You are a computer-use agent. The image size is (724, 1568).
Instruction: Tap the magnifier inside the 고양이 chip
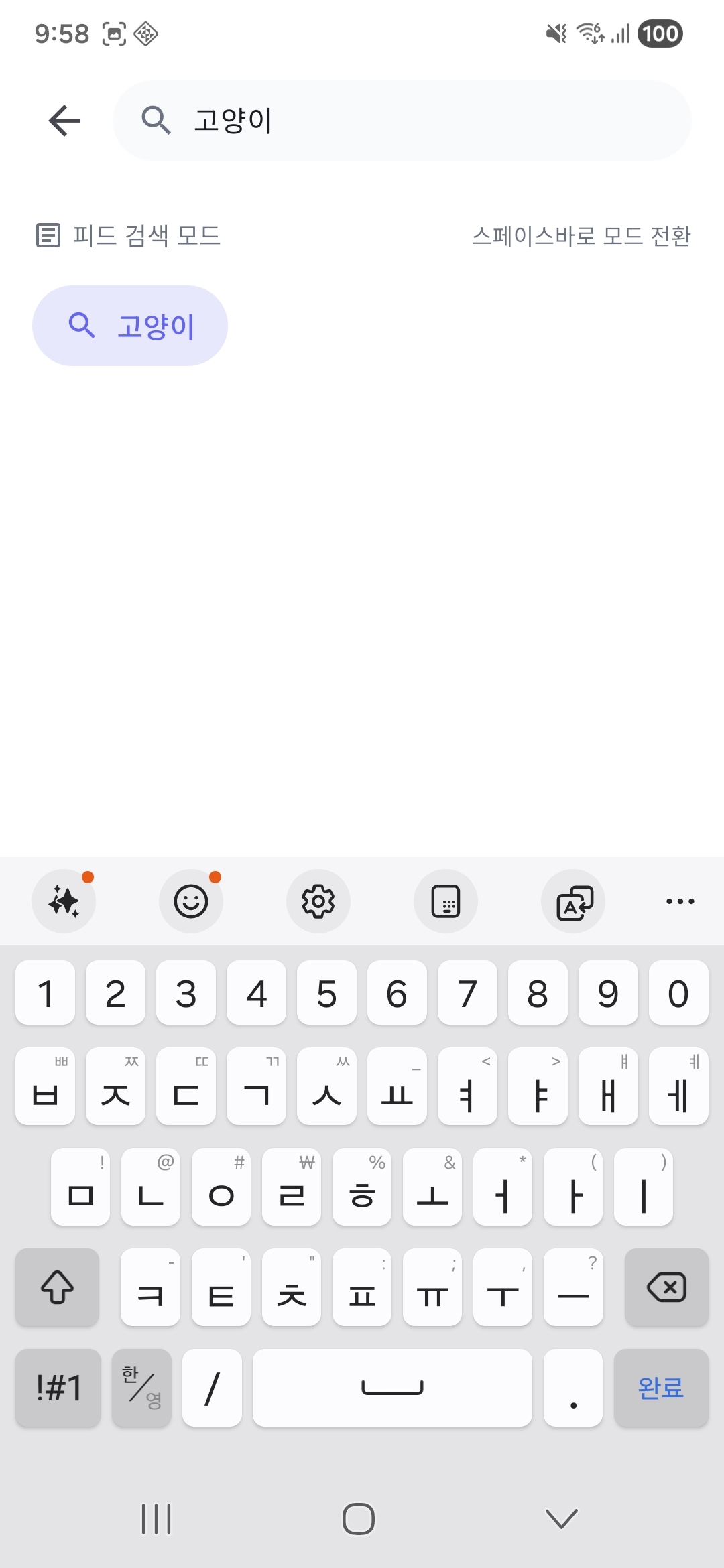82,325
